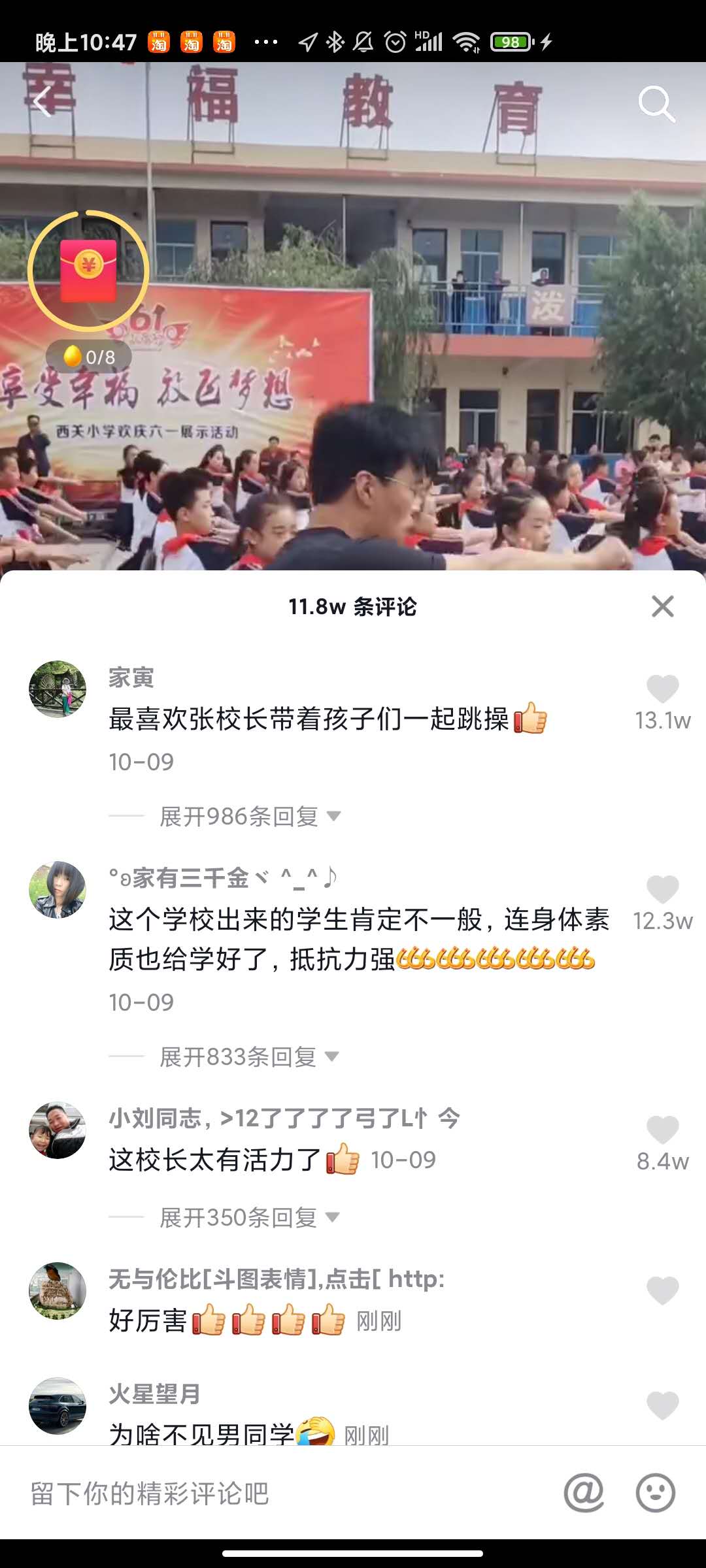
Task: Mention someone with the @ button
Action: 584,1493
